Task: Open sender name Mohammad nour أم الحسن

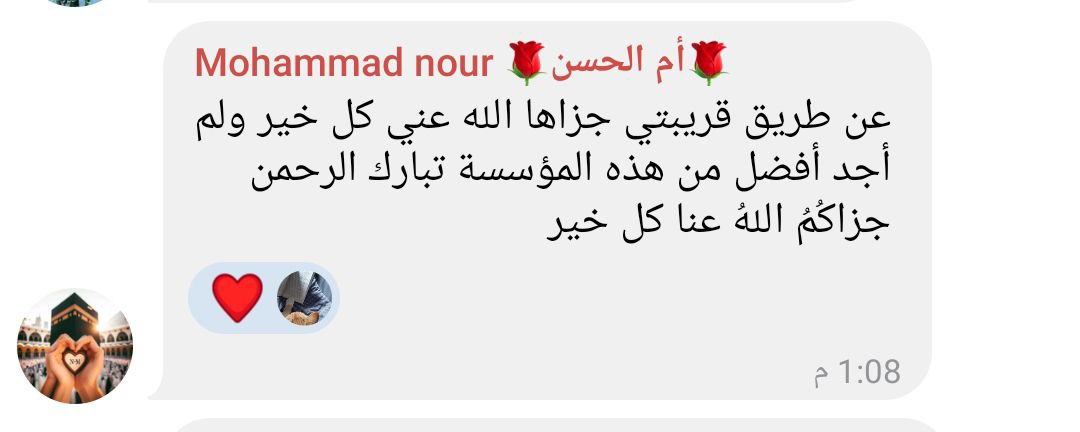Action: pos(461,62)
